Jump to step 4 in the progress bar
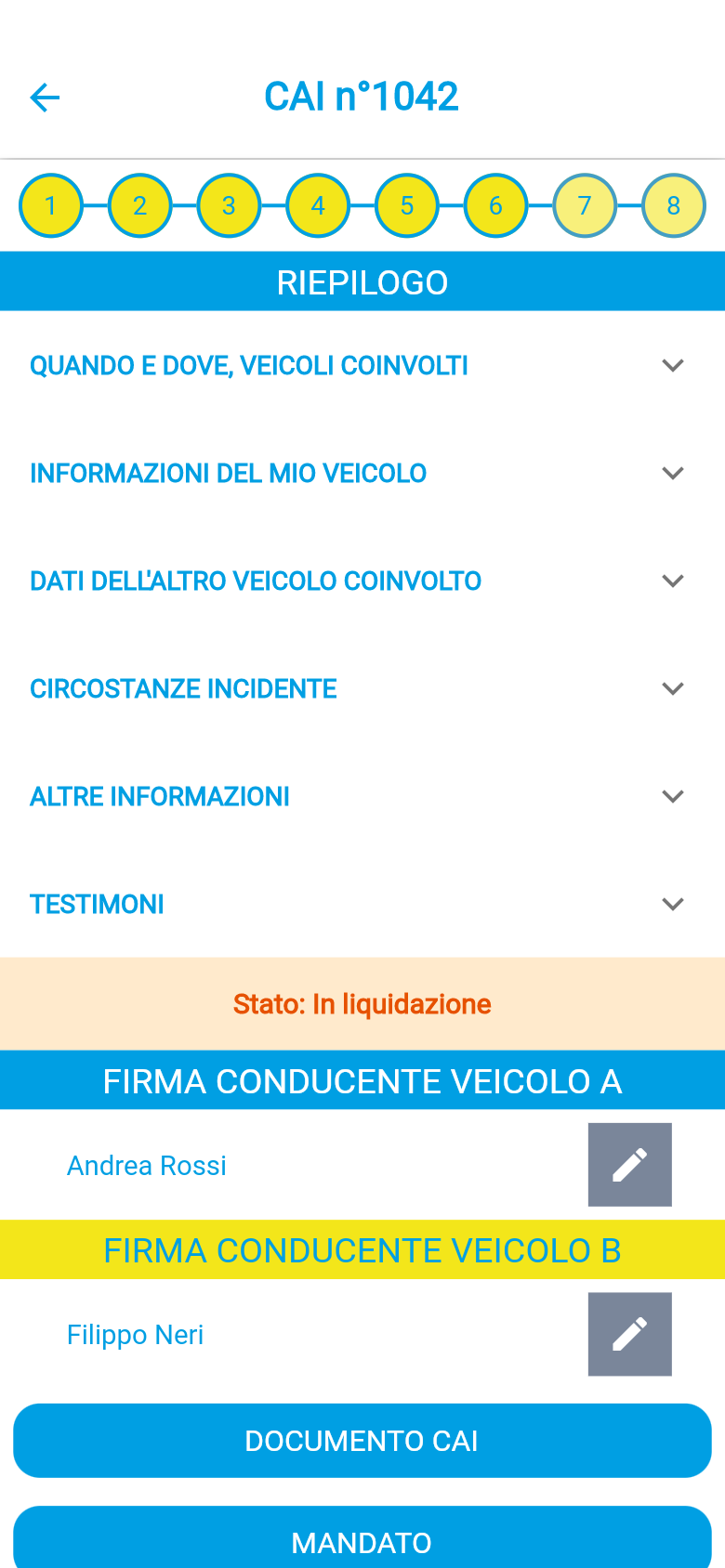The width and height of the screenshot is (725, 1568). click(x=318, y=205)
